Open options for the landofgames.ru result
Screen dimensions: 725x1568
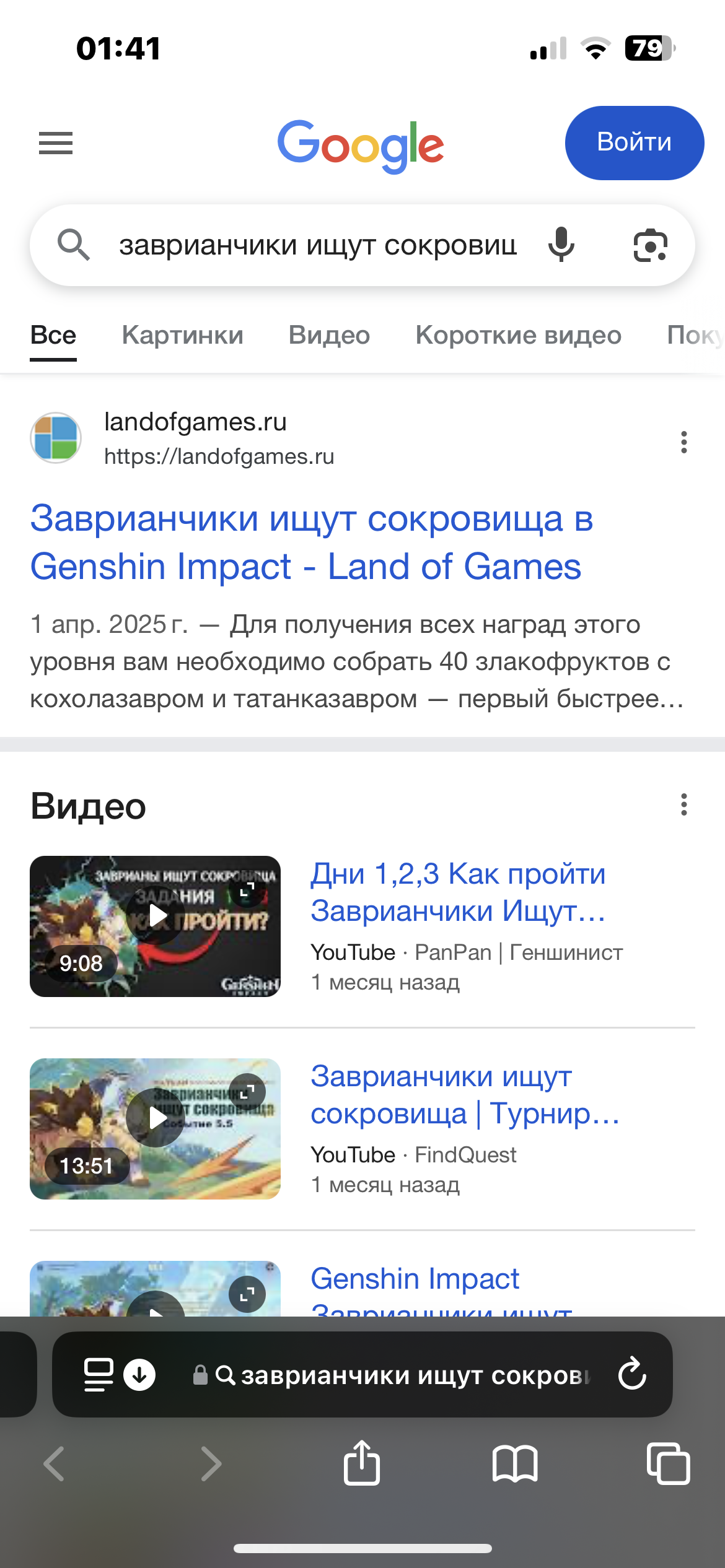[684, 442]
